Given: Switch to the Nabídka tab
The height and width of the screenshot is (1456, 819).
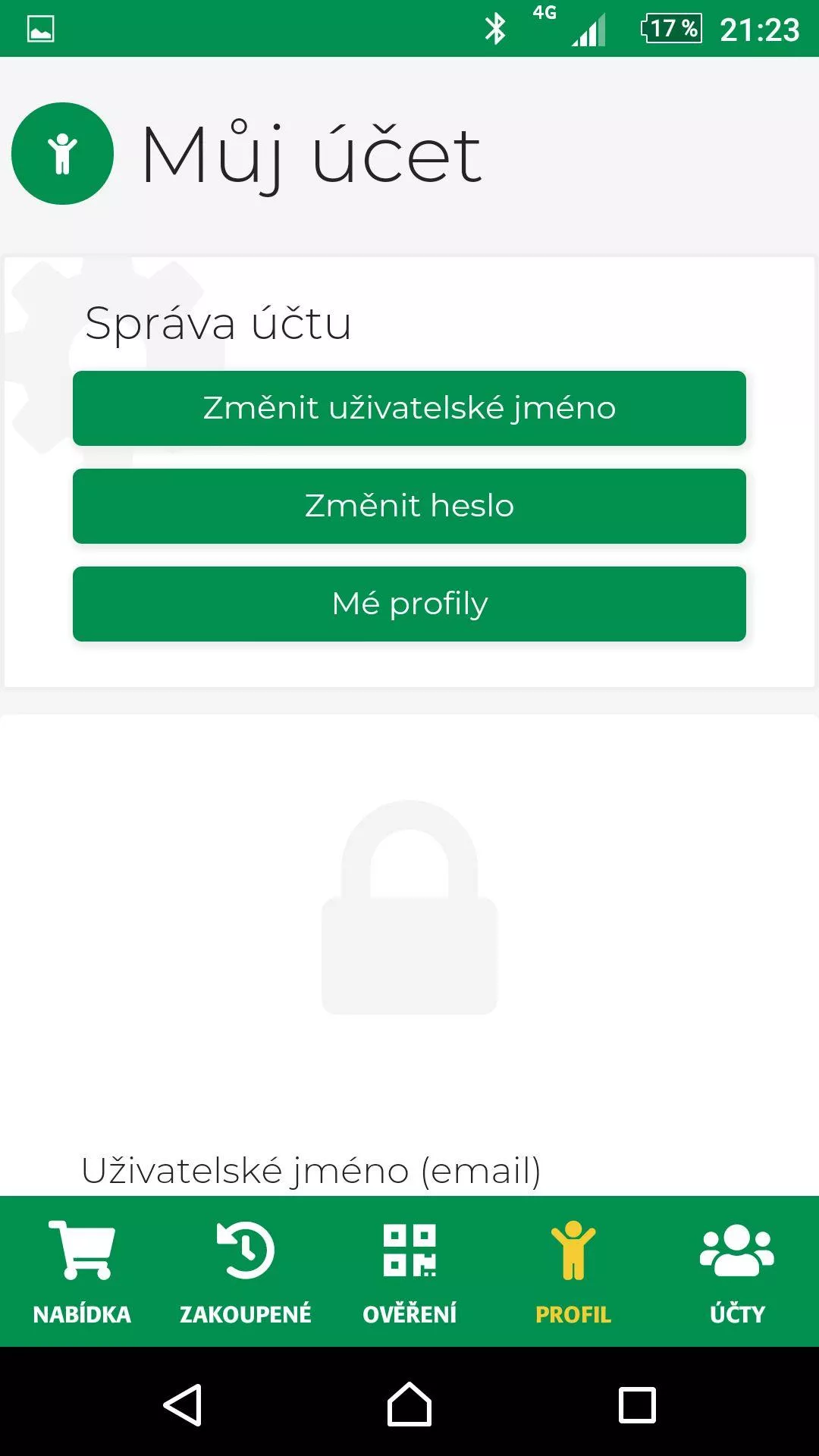Looking at the screenshot, I should pyautogui.click(x=82, y=1272).
